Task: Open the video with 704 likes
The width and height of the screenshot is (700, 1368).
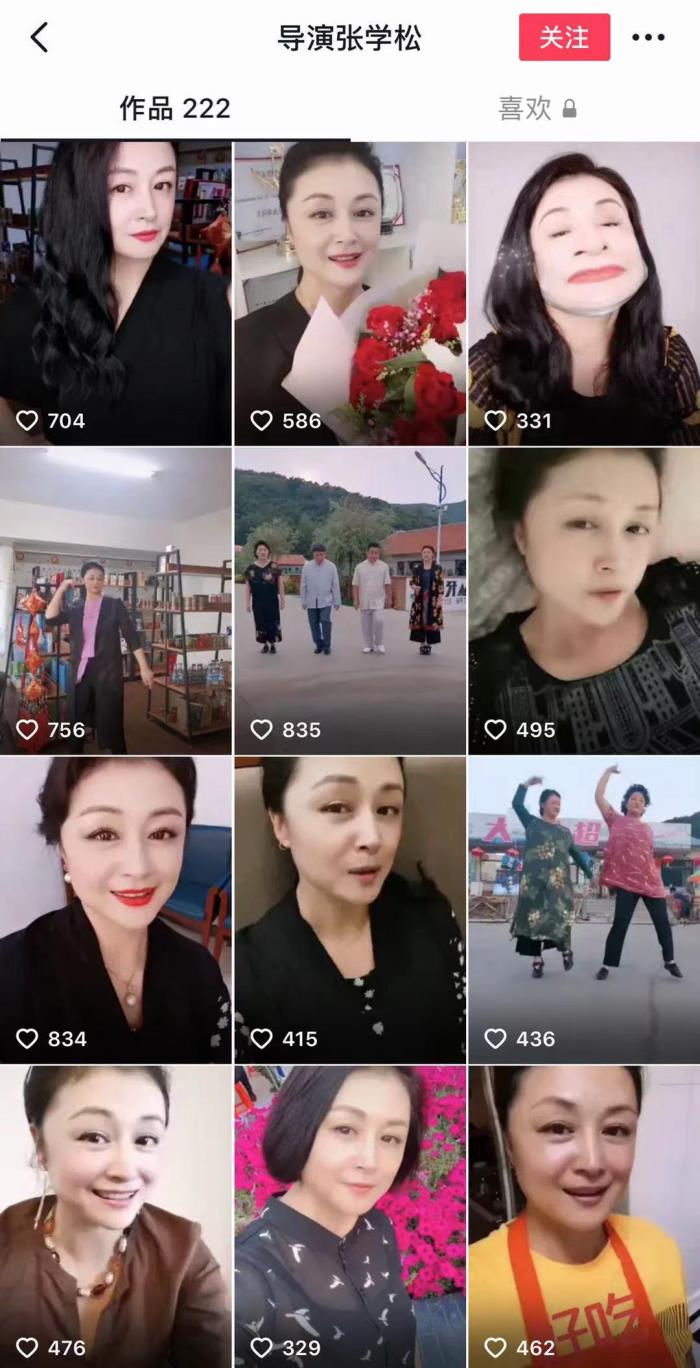Action: (x=116, y=293)
